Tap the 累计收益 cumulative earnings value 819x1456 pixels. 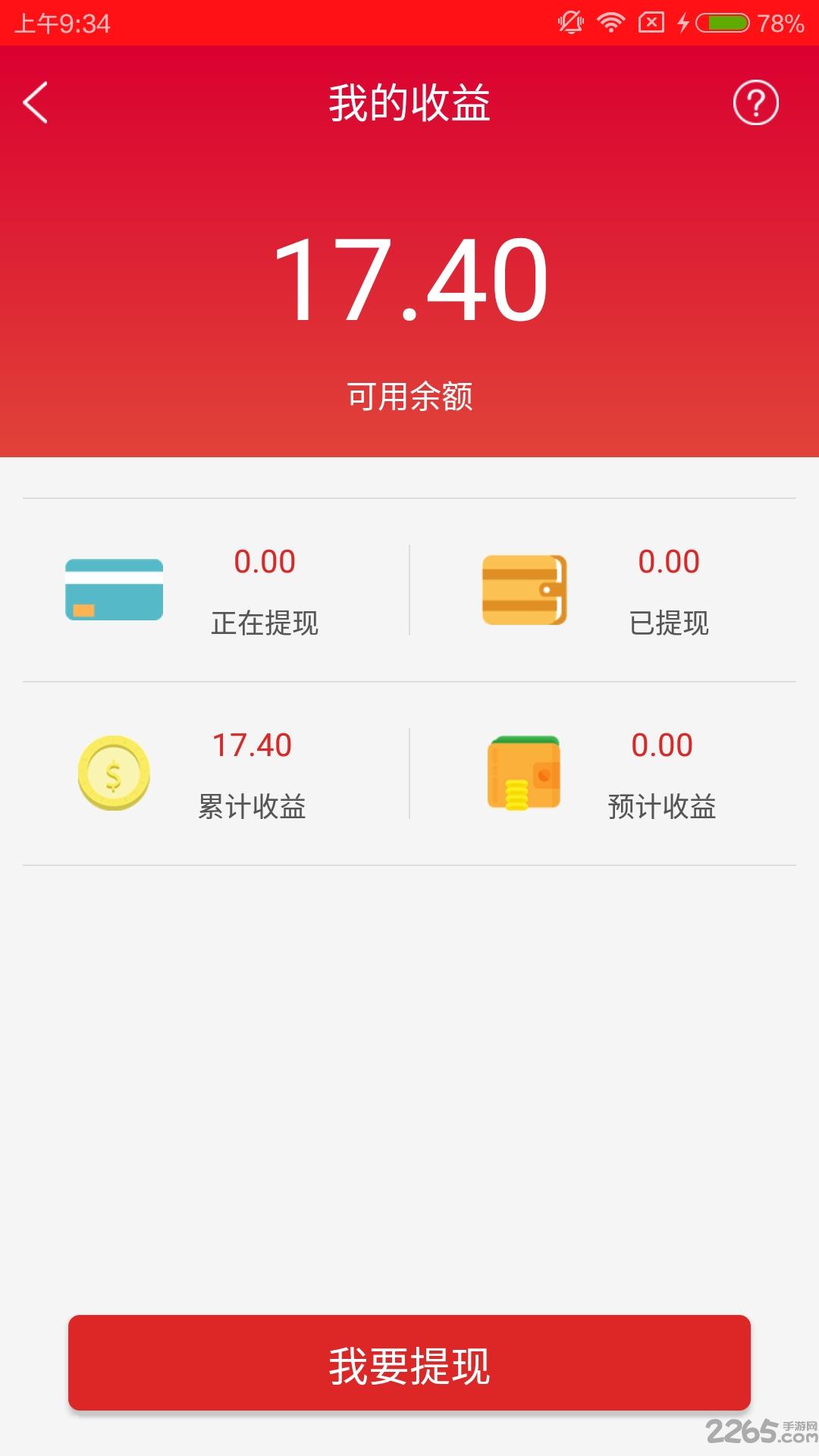click(250, 746)
